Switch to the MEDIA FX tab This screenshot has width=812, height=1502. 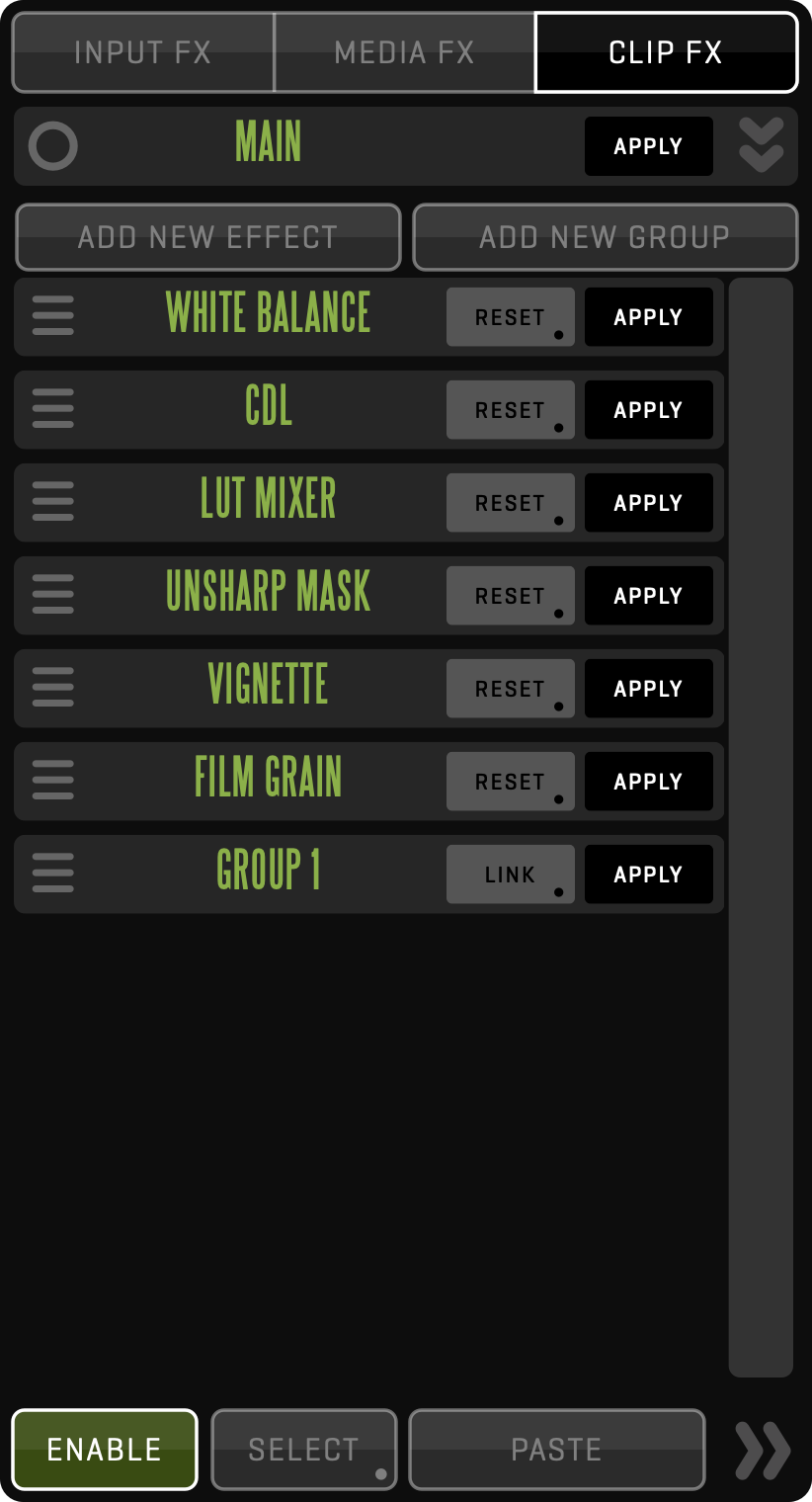tap(404, 52)
